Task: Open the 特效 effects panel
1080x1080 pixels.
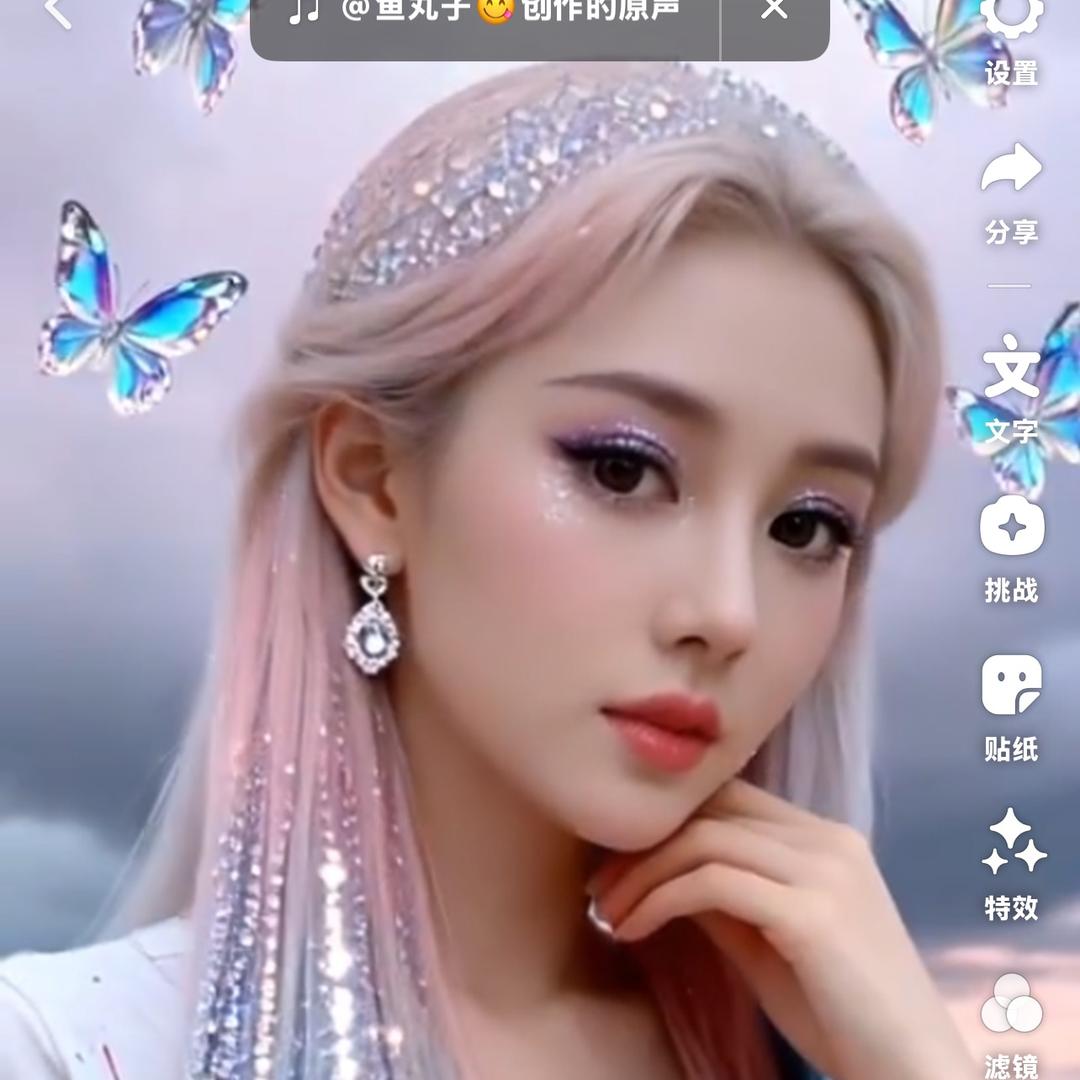Action: pos(1011,864)
